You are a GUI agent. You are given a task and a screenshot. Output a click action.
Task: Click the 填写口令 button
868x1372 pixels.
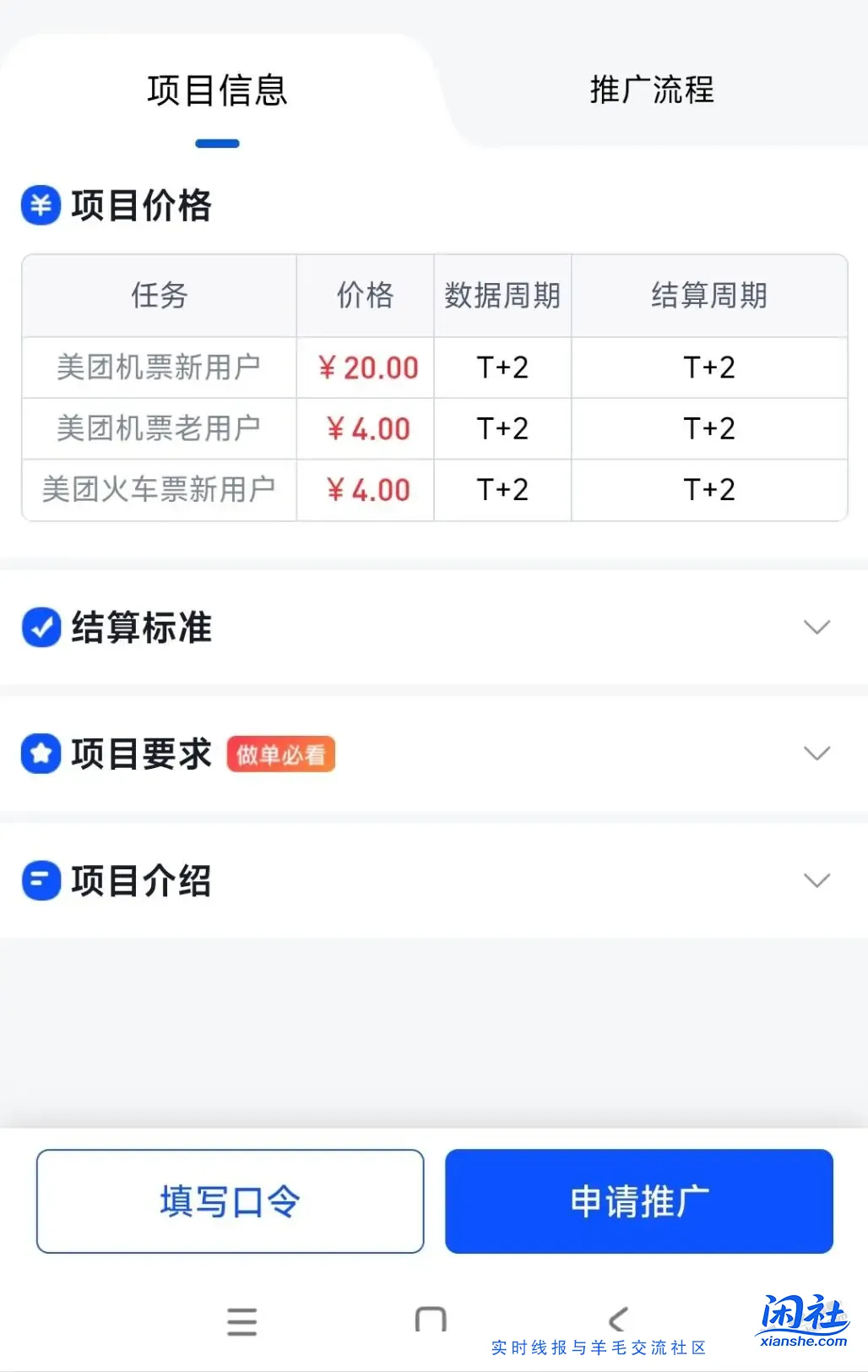[x=229, y=1200]
